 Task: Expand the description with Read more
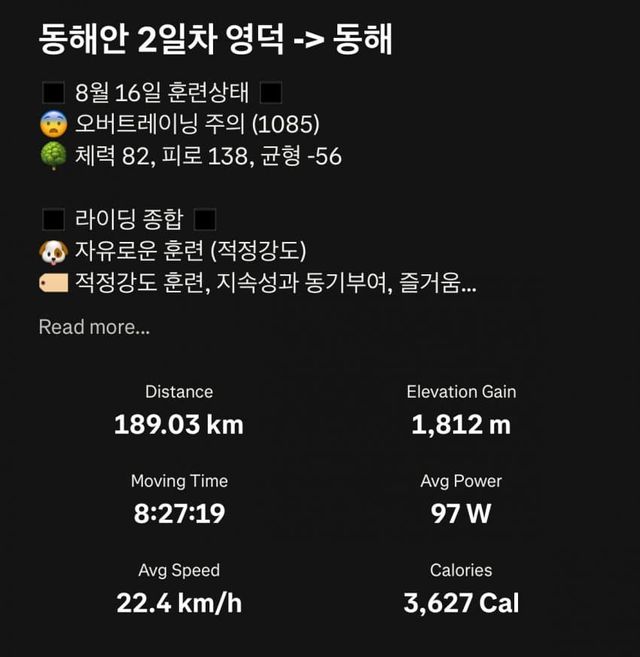pyautogui.click(x=94, y=327)
